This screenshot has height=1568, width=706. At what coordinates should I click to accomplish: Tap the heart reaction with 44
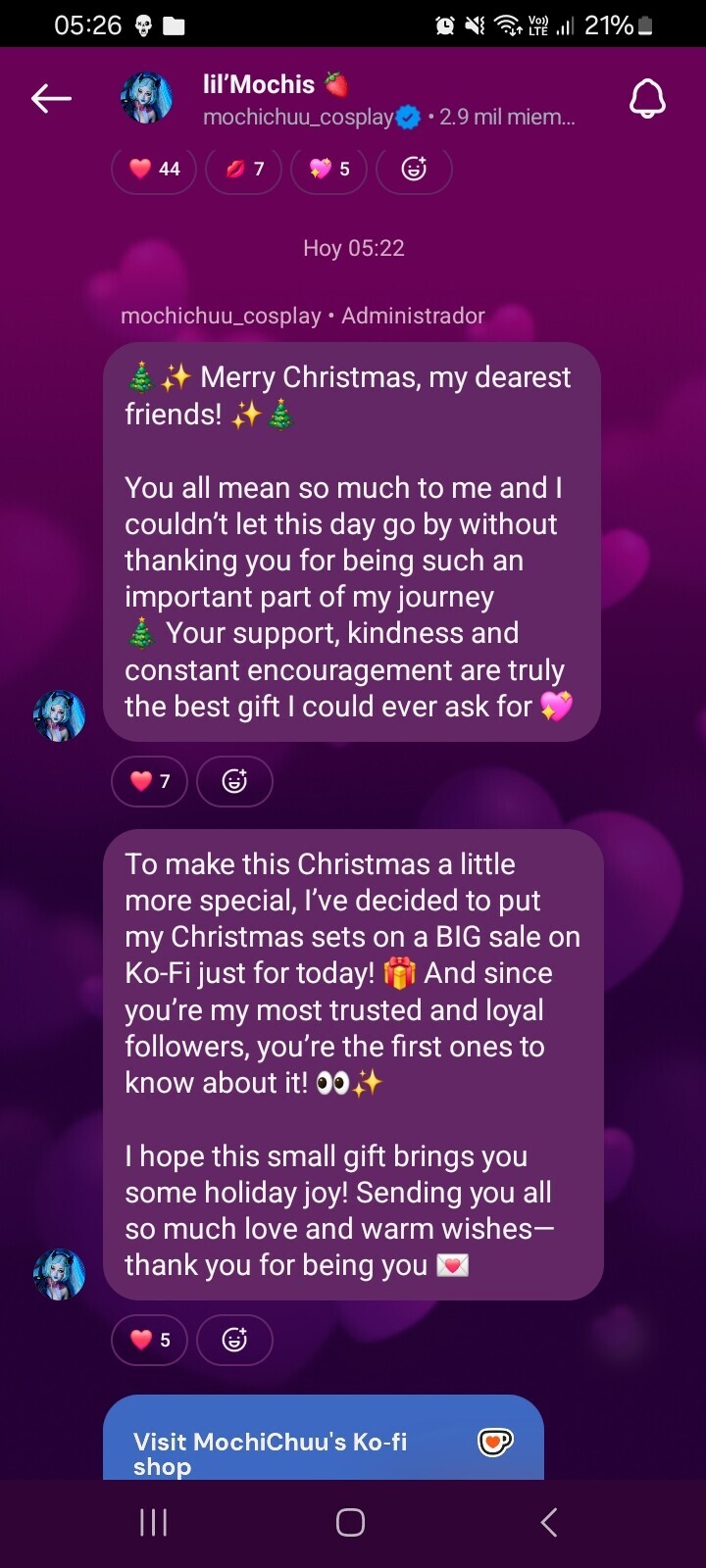pyautogui.click(x=155, y=170)
